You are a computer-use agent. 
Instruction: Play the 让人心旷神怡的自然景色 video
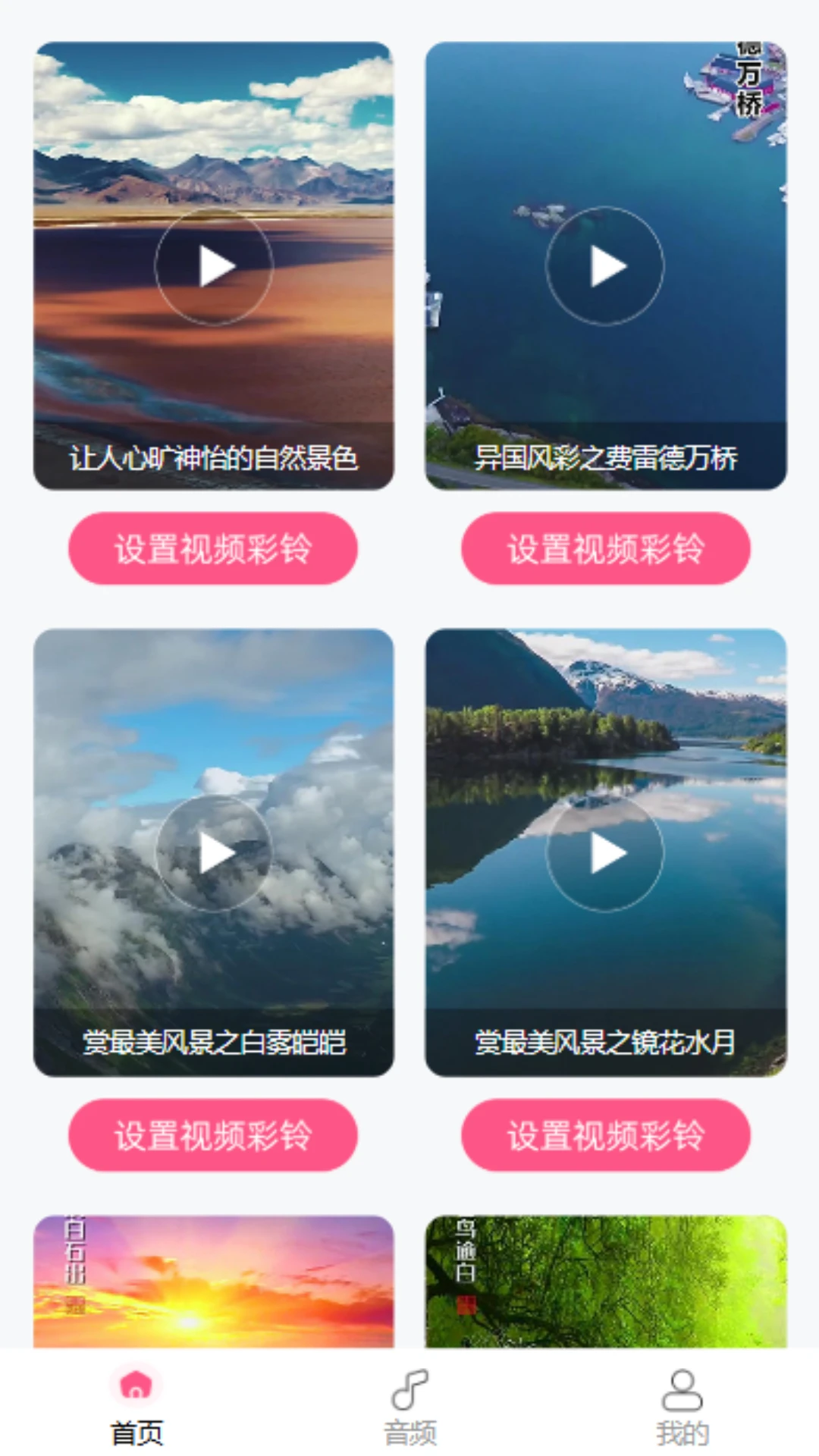(x=214, y=266)
